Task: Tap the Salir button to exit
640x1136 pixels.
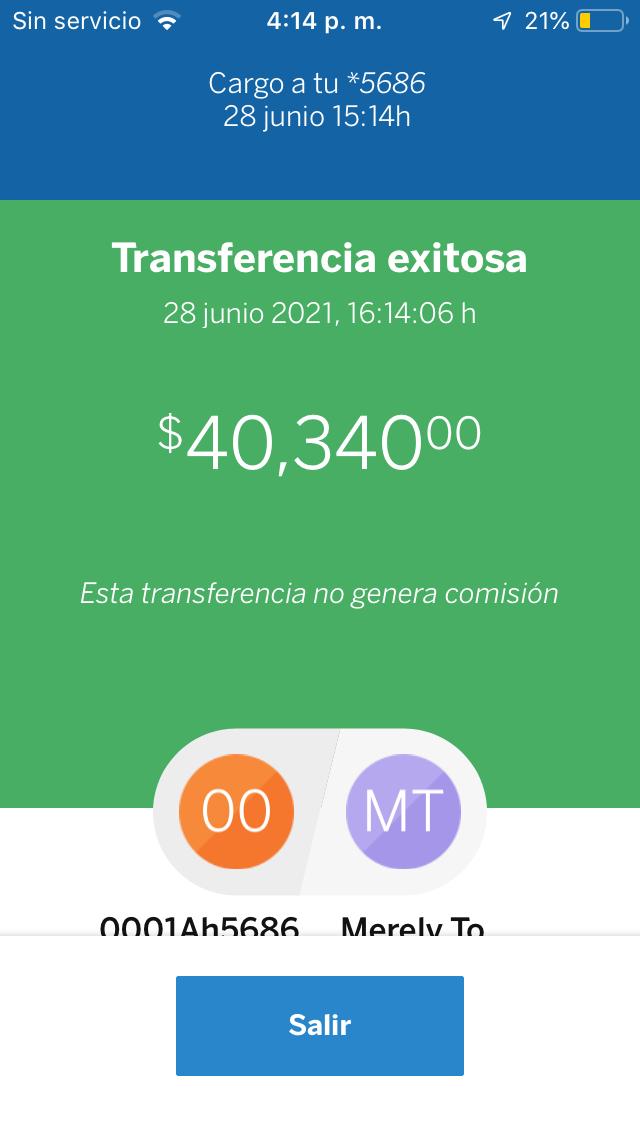Action: coord(320,1025)
